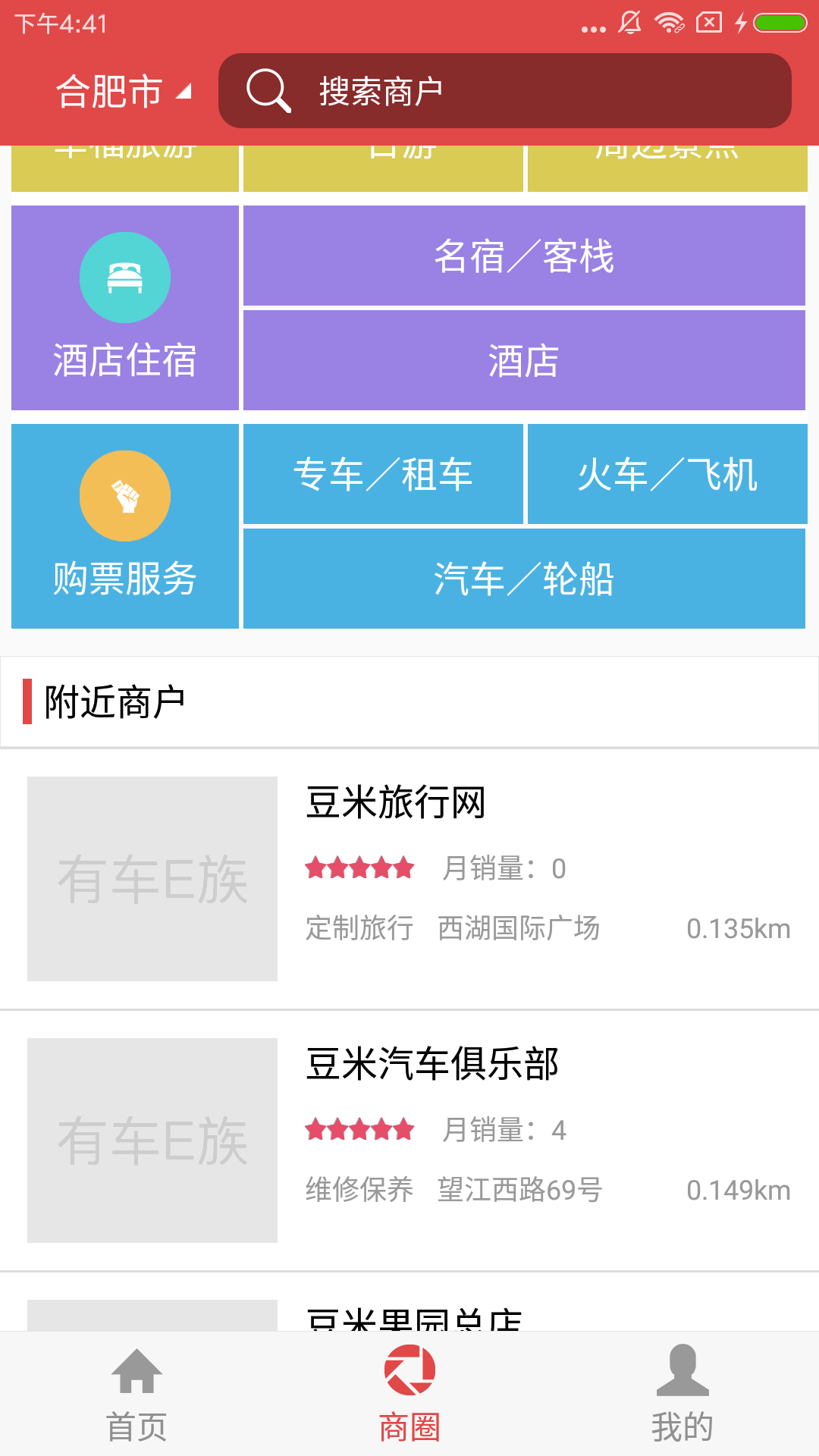Switch to the 商圈 tab
This screenshot has width=819, height=1456.
(409, 1395)
